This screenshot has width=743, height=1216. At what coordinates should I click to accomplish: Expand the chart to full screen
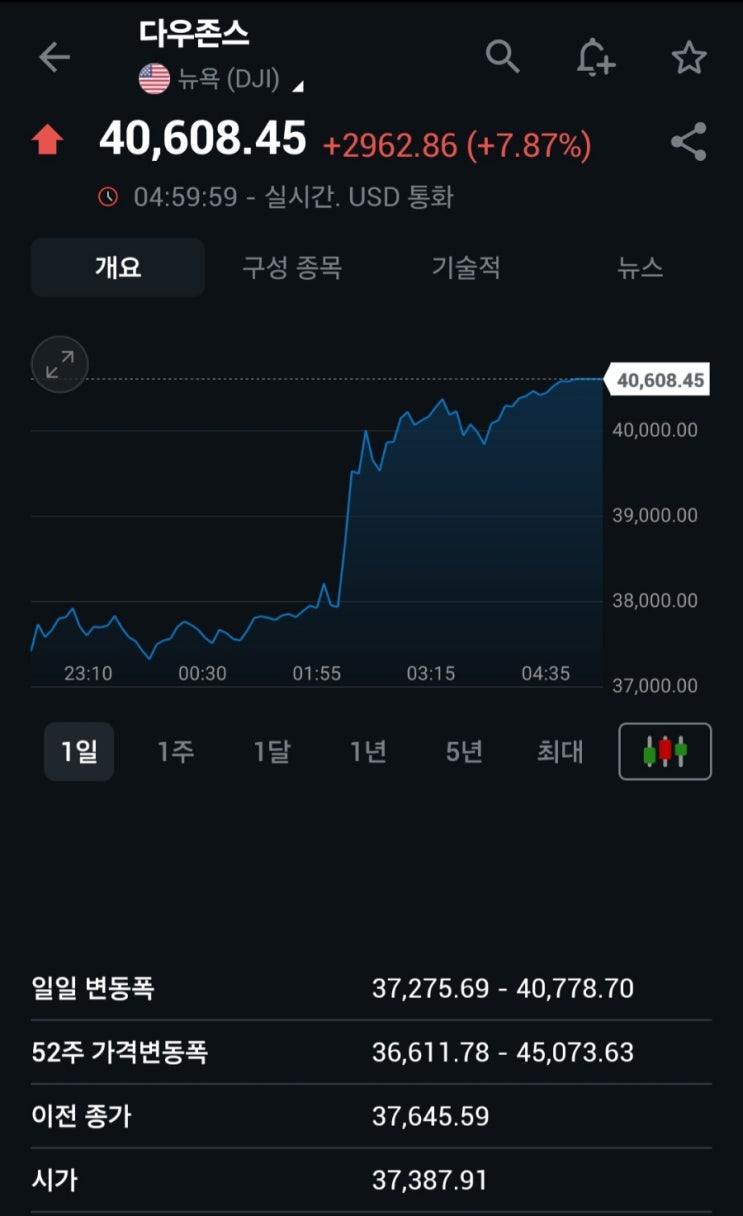(60, 364)
